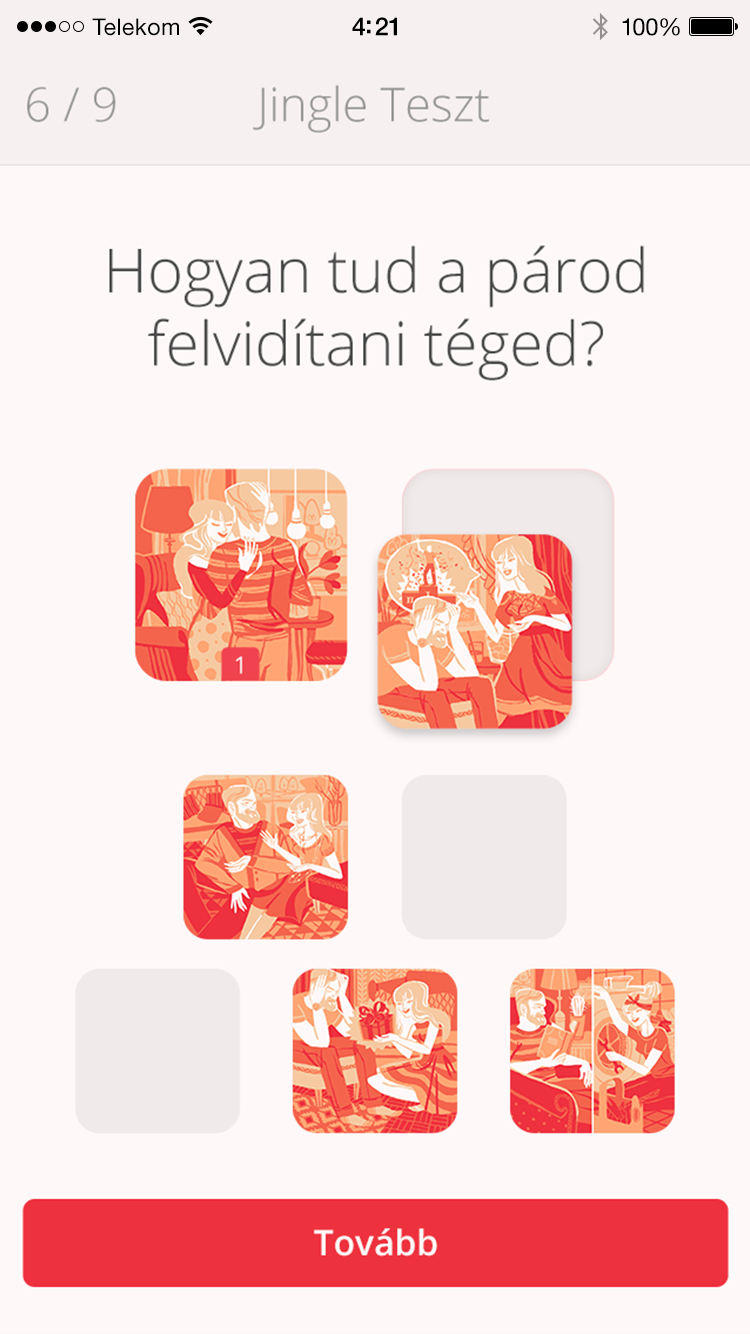750x1334 pixels.
Task: Select the picture of woman giving a gift
Action: click(375, 1051)
